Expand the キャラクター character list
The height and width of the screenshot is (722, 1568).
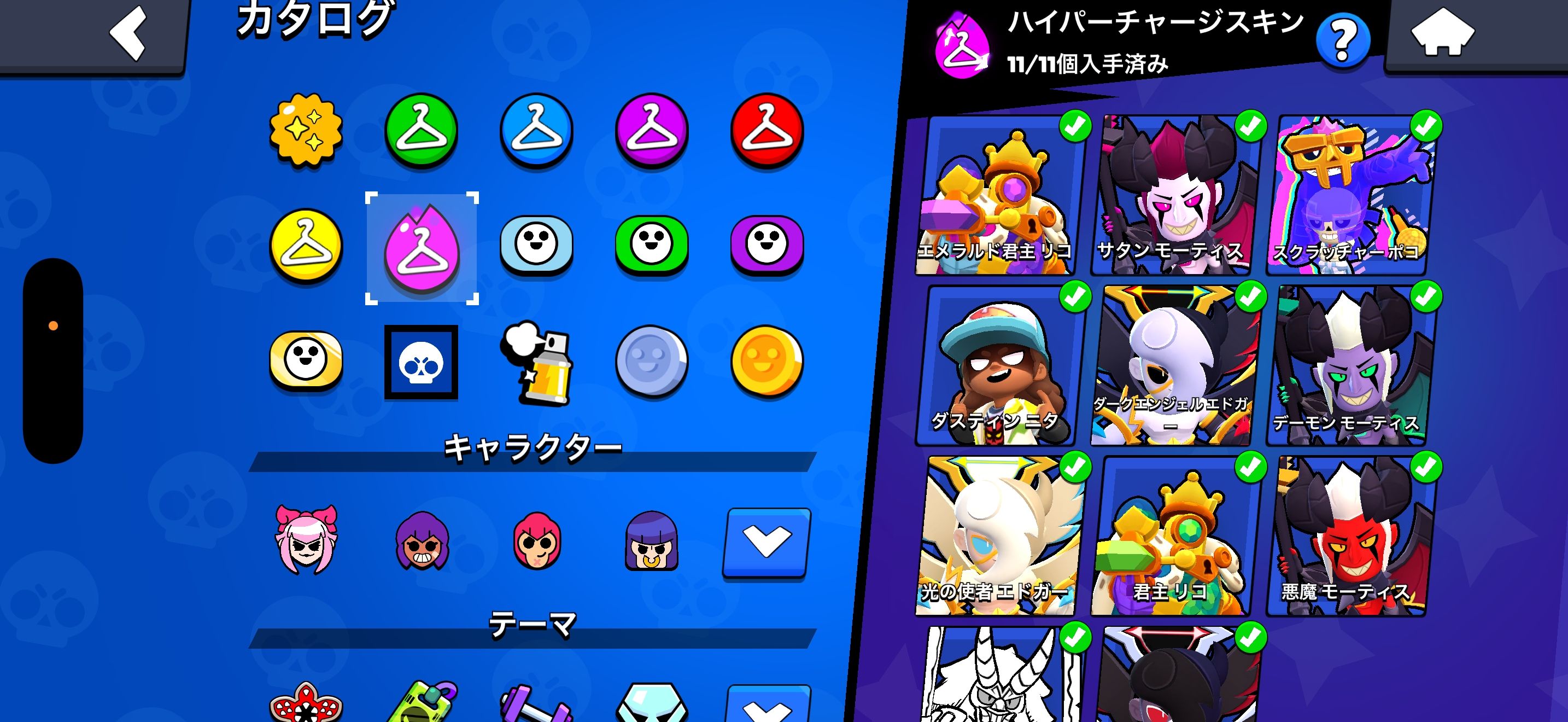pos(767,541)
